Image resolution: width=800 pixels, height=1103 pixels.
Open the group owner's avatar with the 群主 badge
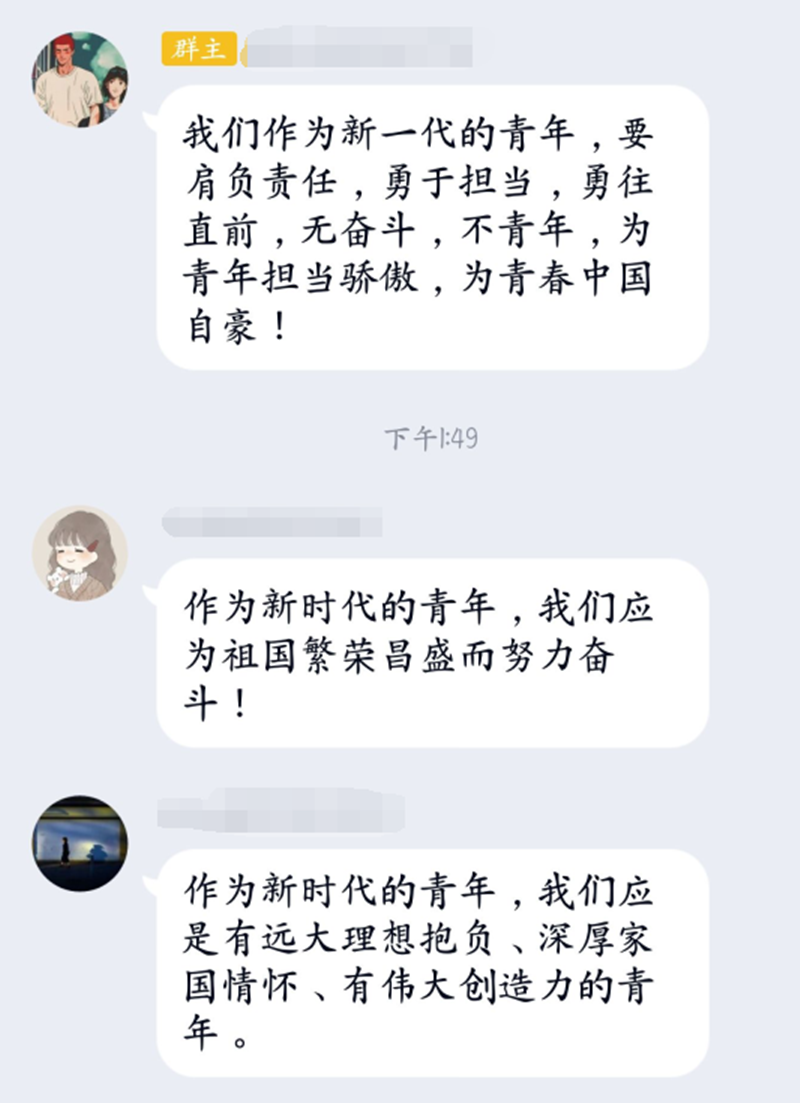80,79
